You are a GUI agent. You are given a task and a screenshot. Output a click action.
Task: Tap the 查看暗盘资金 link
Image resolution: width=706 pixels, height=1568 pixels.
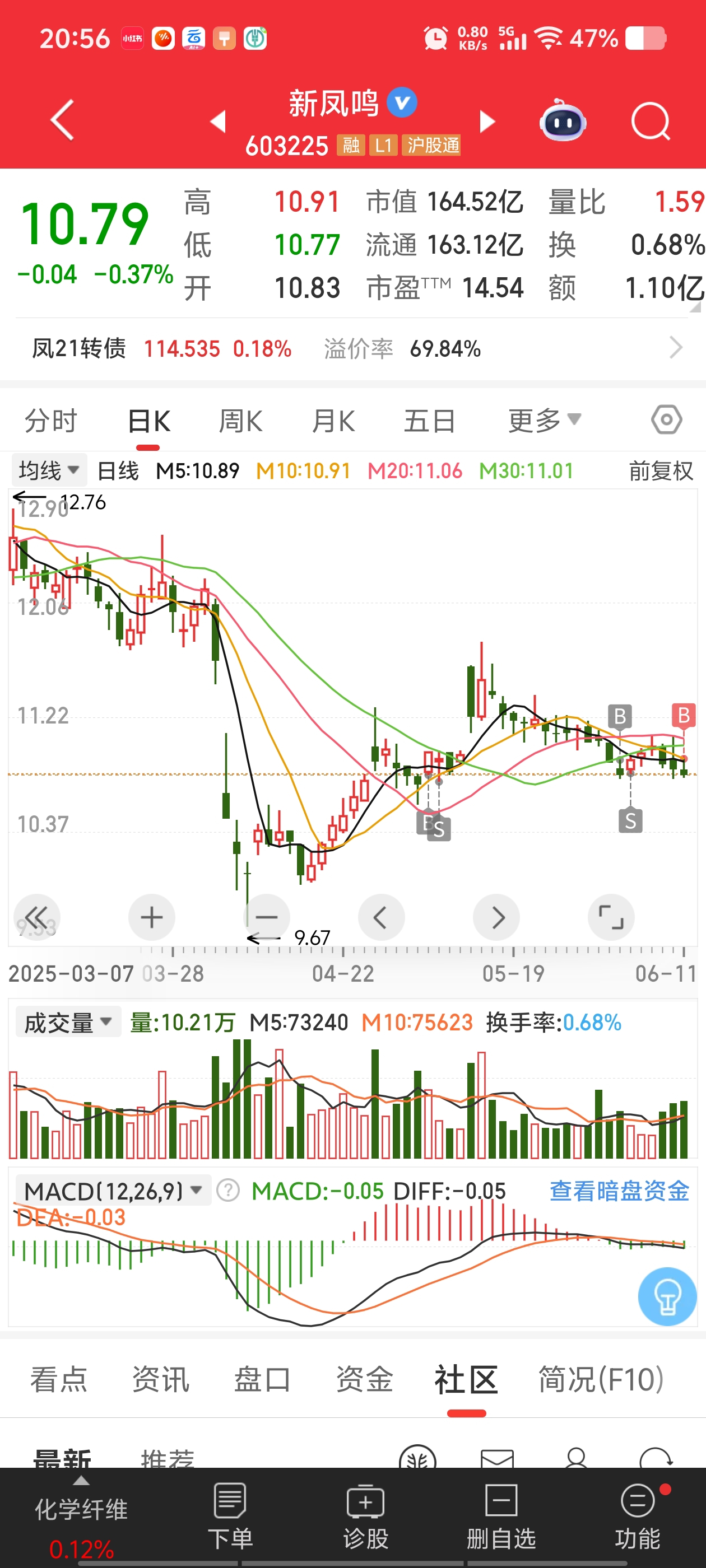coord(620,1191)
